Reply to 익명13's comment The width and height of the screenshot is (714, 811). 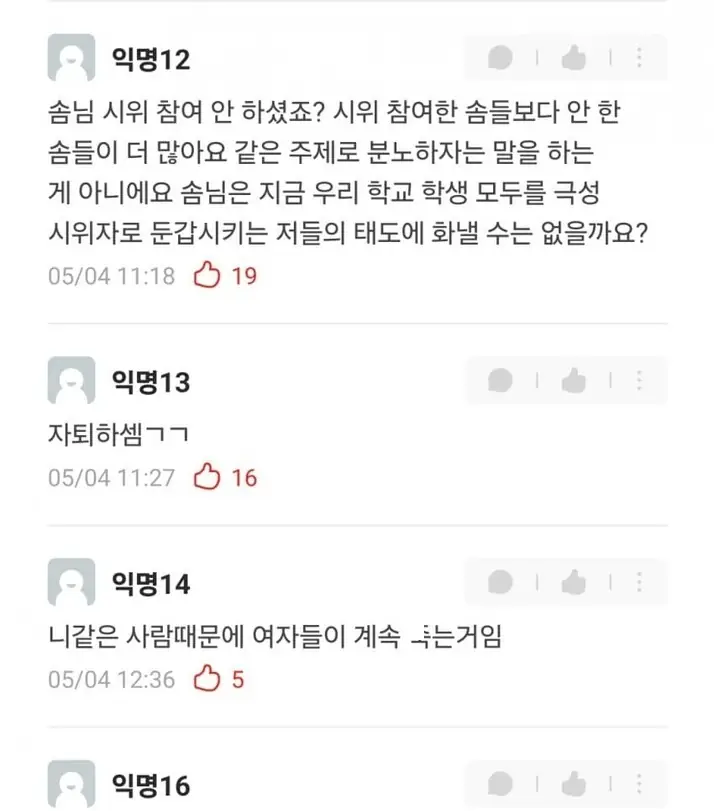coord(500,381)
